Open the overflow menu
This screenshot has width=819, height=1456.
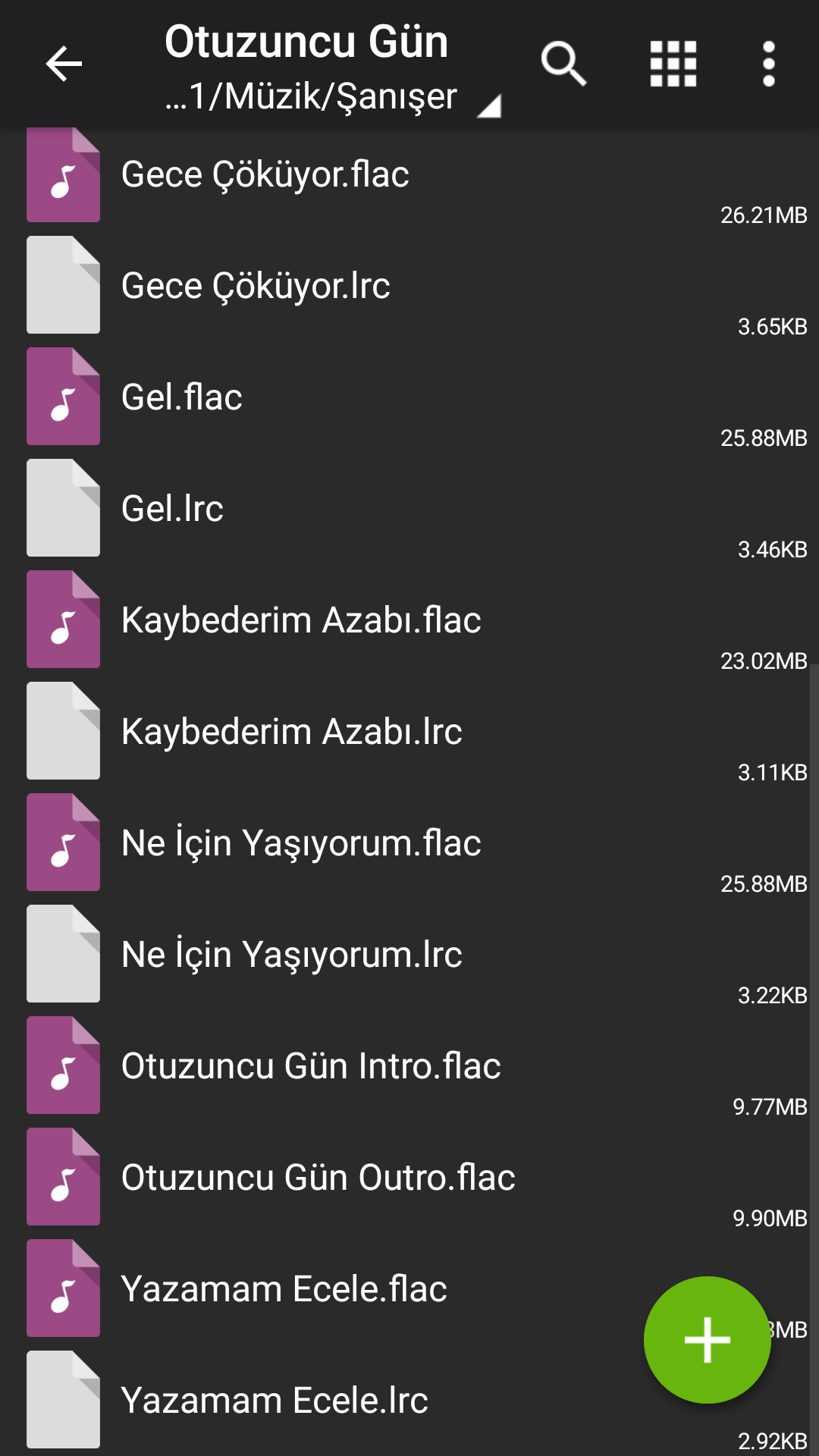pos(768,64)
